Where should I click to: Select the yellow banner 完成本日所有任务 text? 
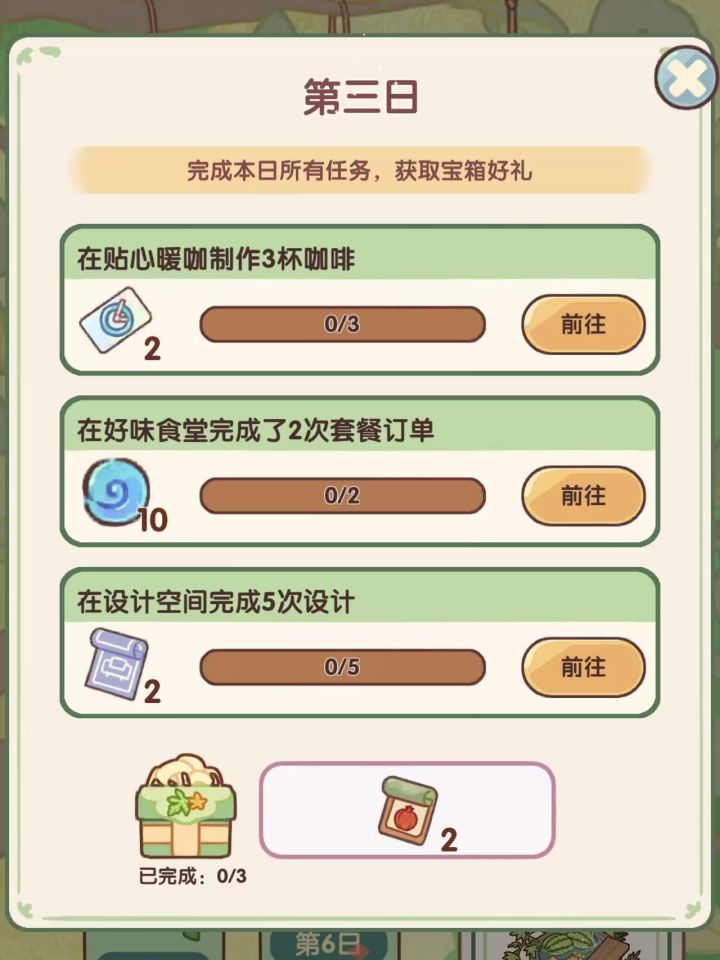tap(358, 172)
